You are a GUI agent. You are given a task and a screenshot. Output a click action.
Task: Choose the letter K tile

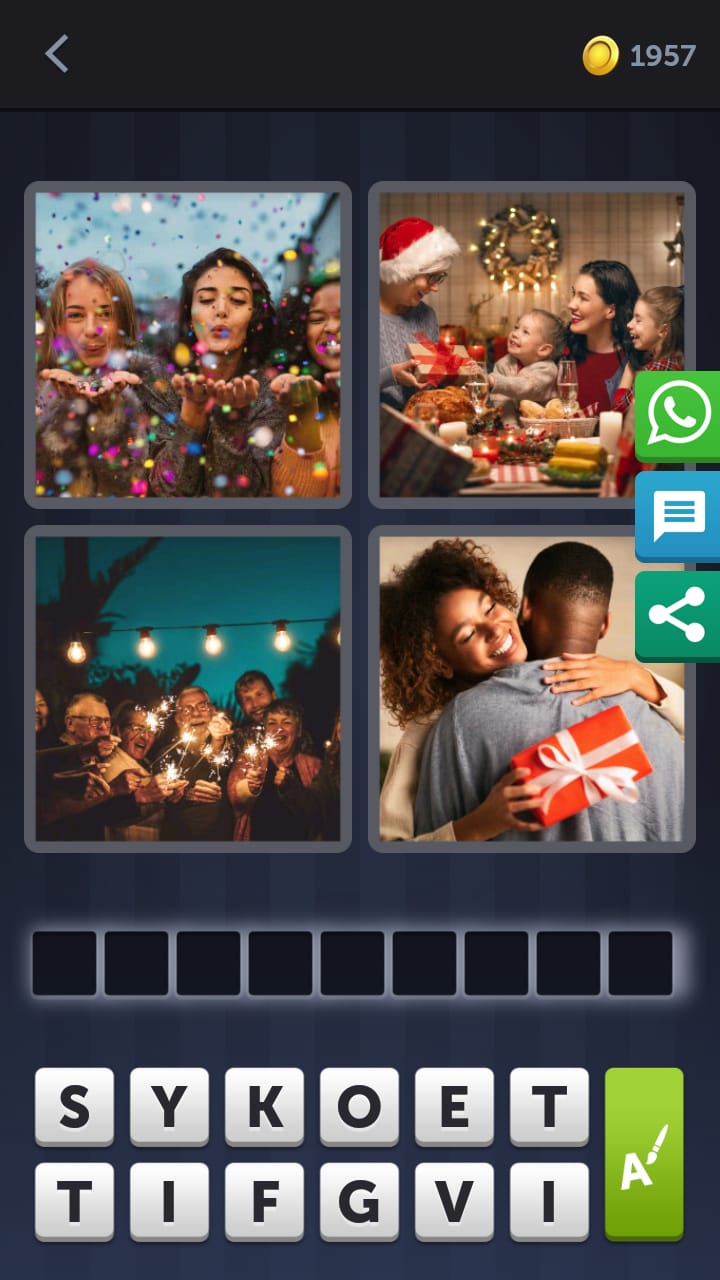pyautogui.click(x=264, y=1105)
